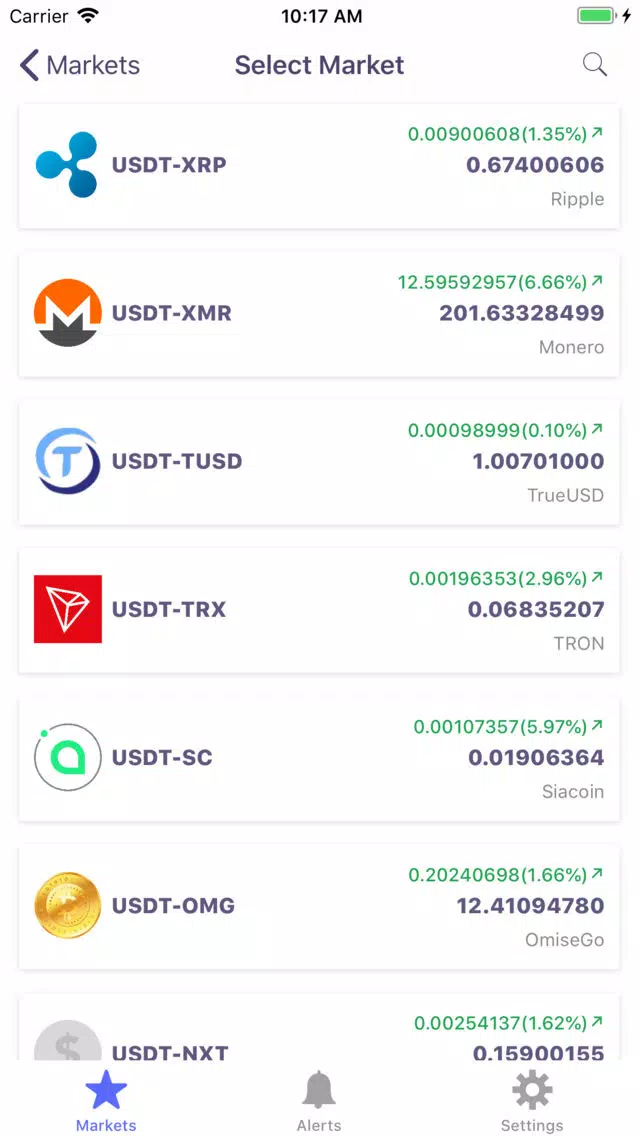
Task: Select the USDT-SC Siacoin market
Action: click(319, 759)
